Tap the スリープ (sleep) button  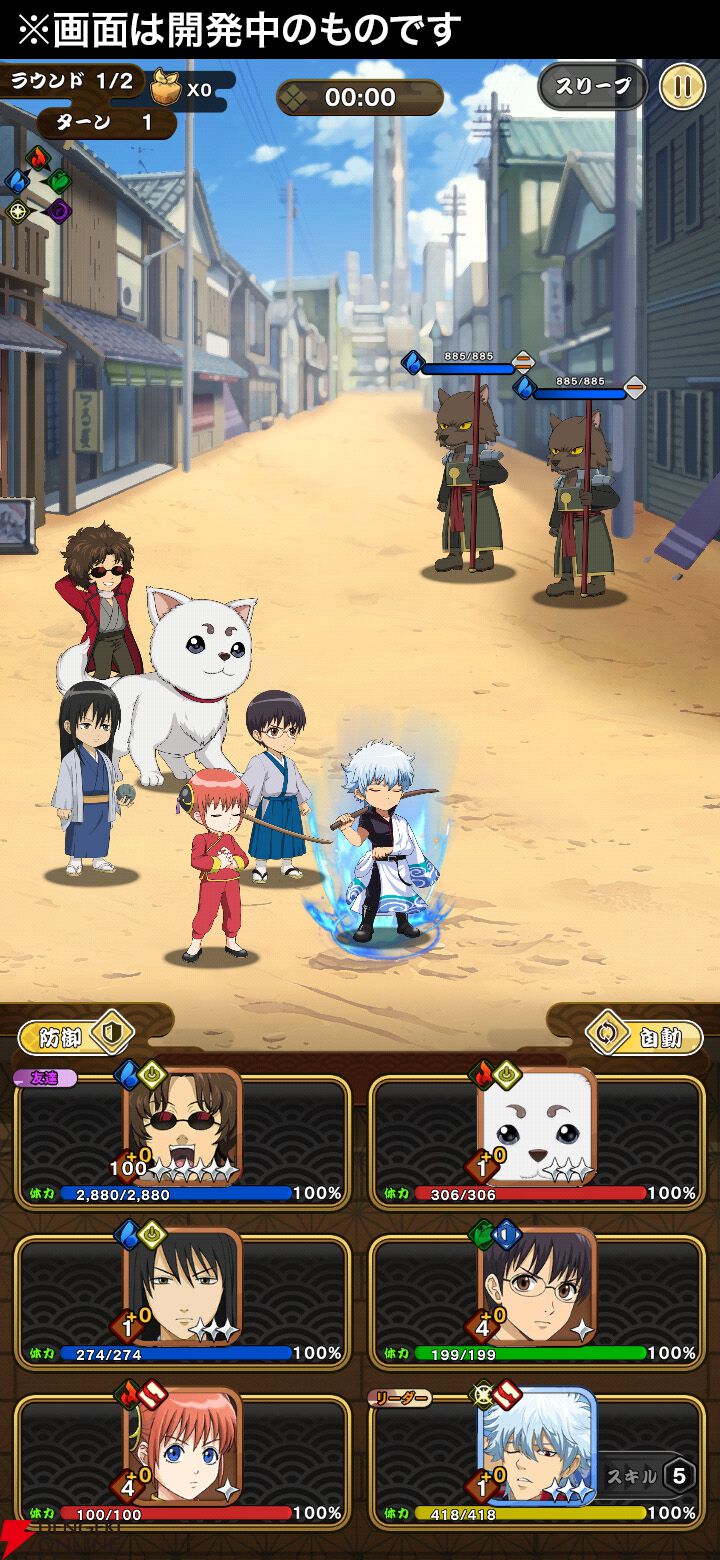pyautogui.click(x=593, y=87)
